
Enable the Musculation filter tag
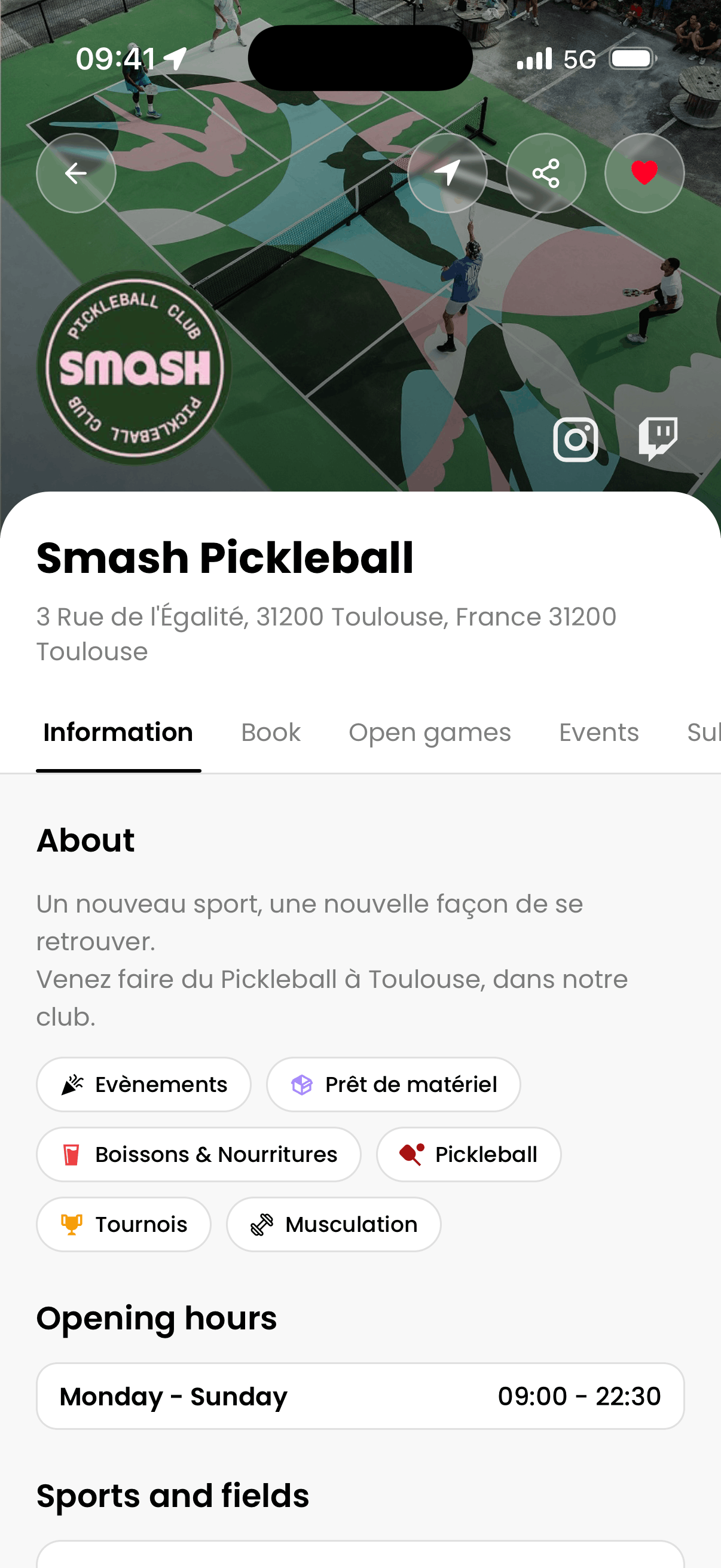point(333,1224)
